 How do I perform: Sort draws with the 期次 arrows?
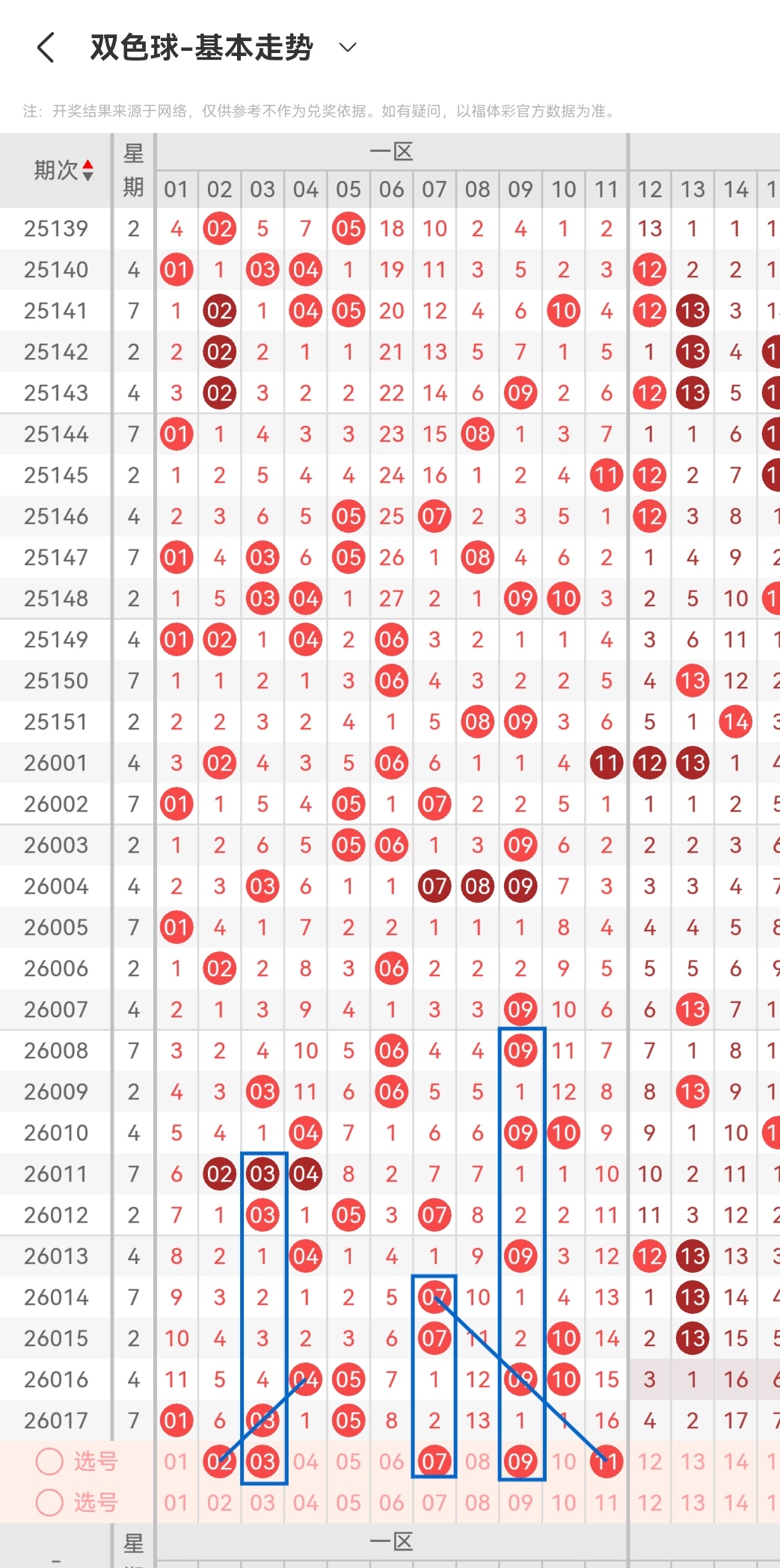click(x=88, y=170)
